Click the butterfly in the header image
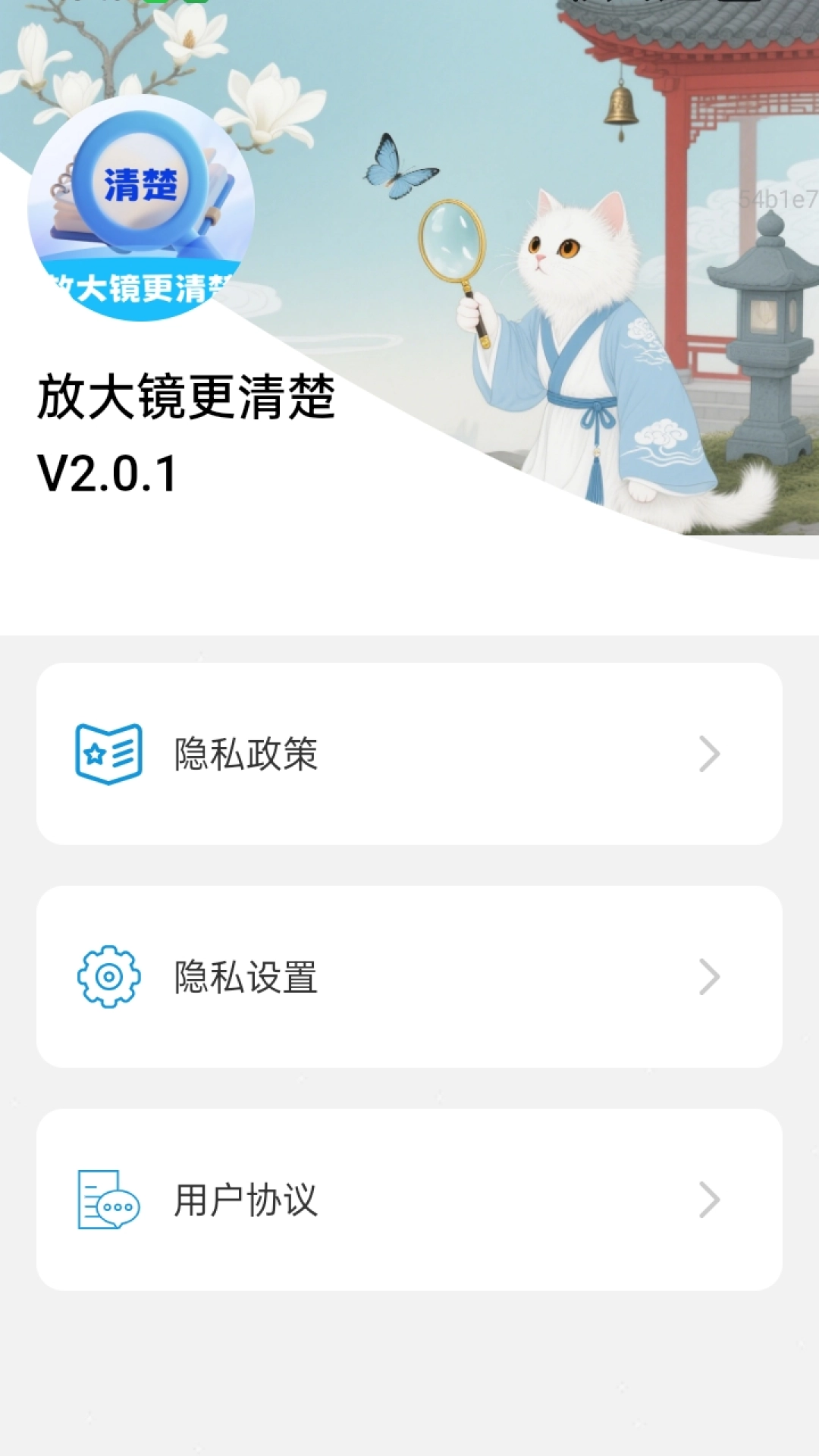The image size is (819, 1456). tap(398, 168)
